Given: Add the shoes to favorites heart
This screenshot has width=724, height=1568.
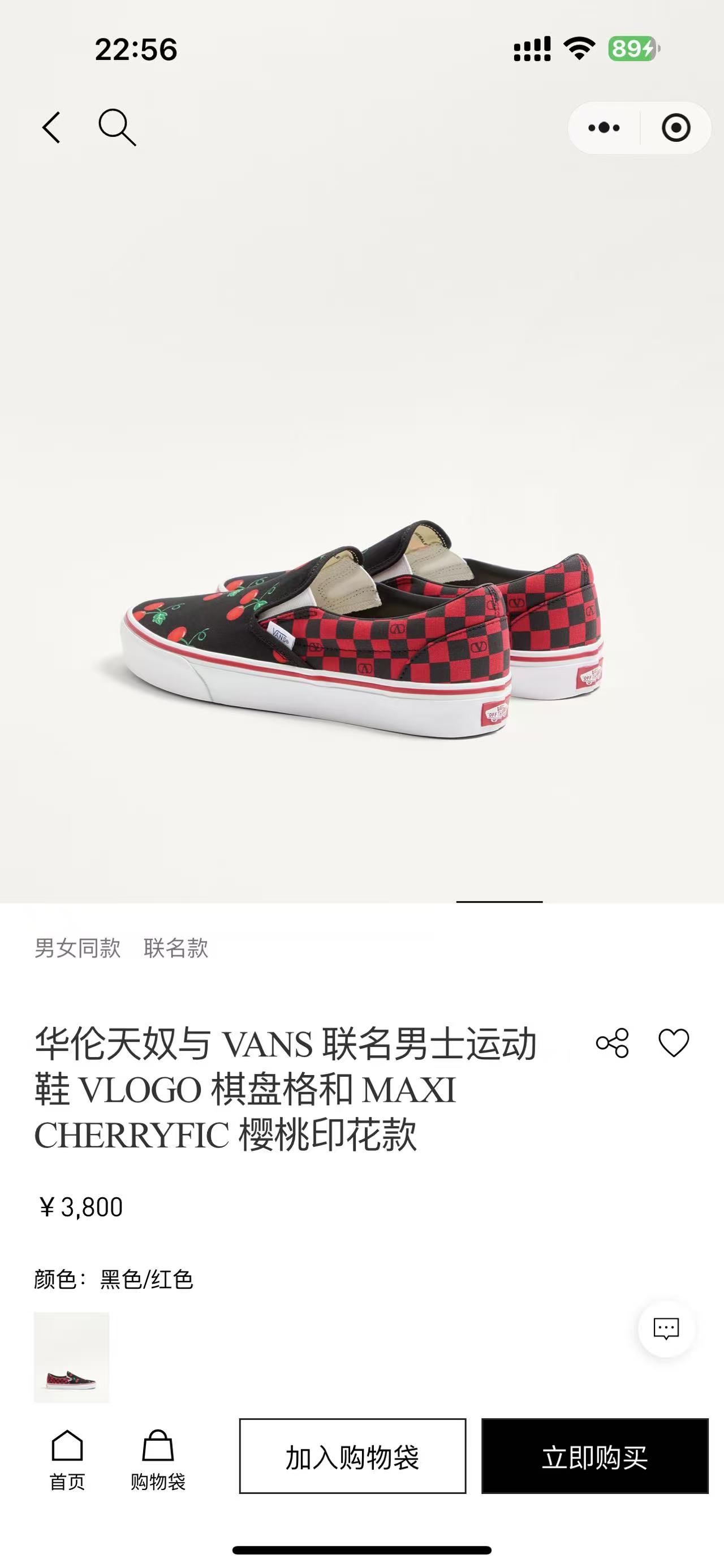Looking at the screenshot, I should click(x=674, y=1043).
